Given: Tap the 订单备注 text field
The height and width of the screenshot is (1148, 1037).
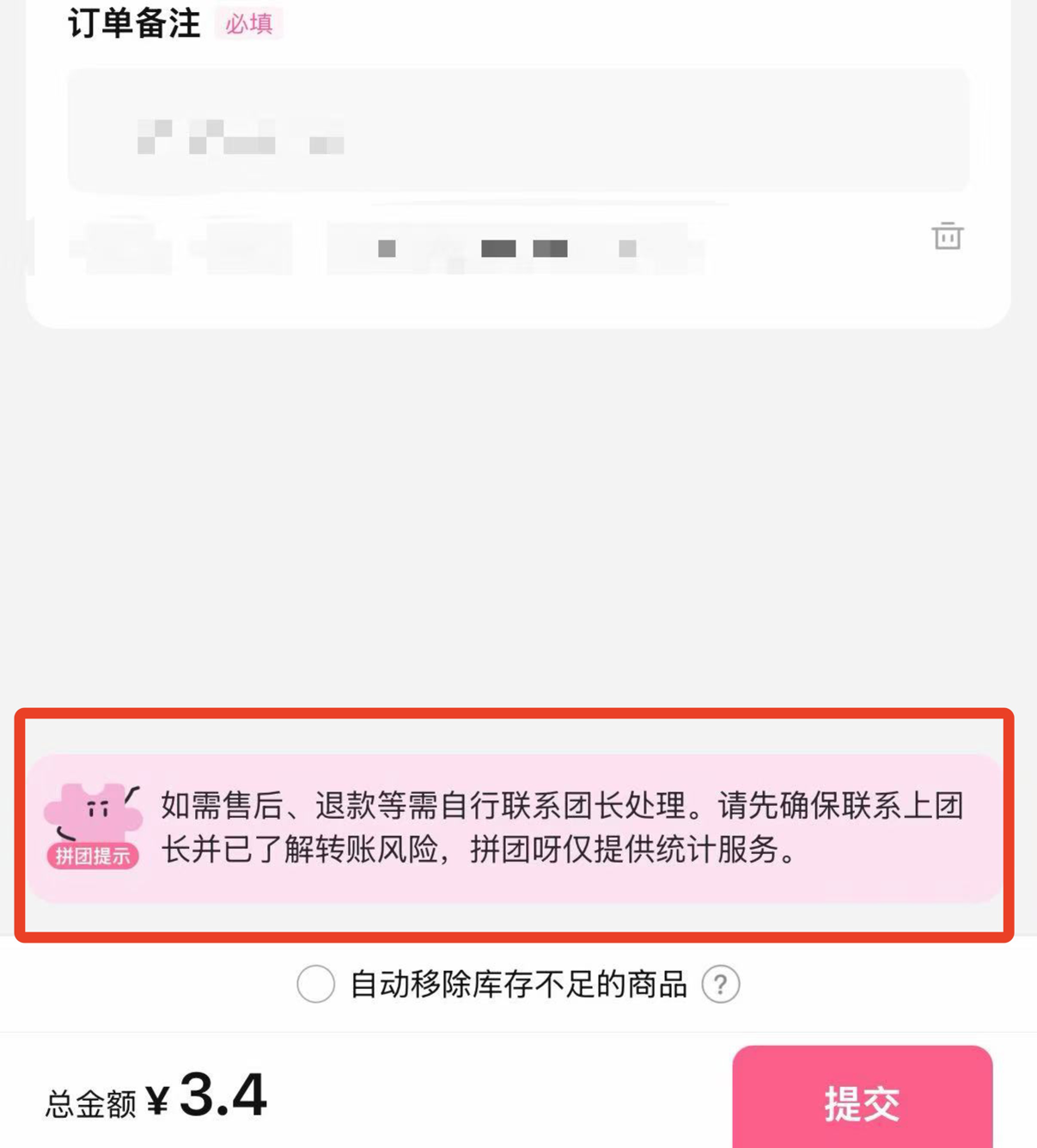Looking at the screenshot, I should [518, 131].
